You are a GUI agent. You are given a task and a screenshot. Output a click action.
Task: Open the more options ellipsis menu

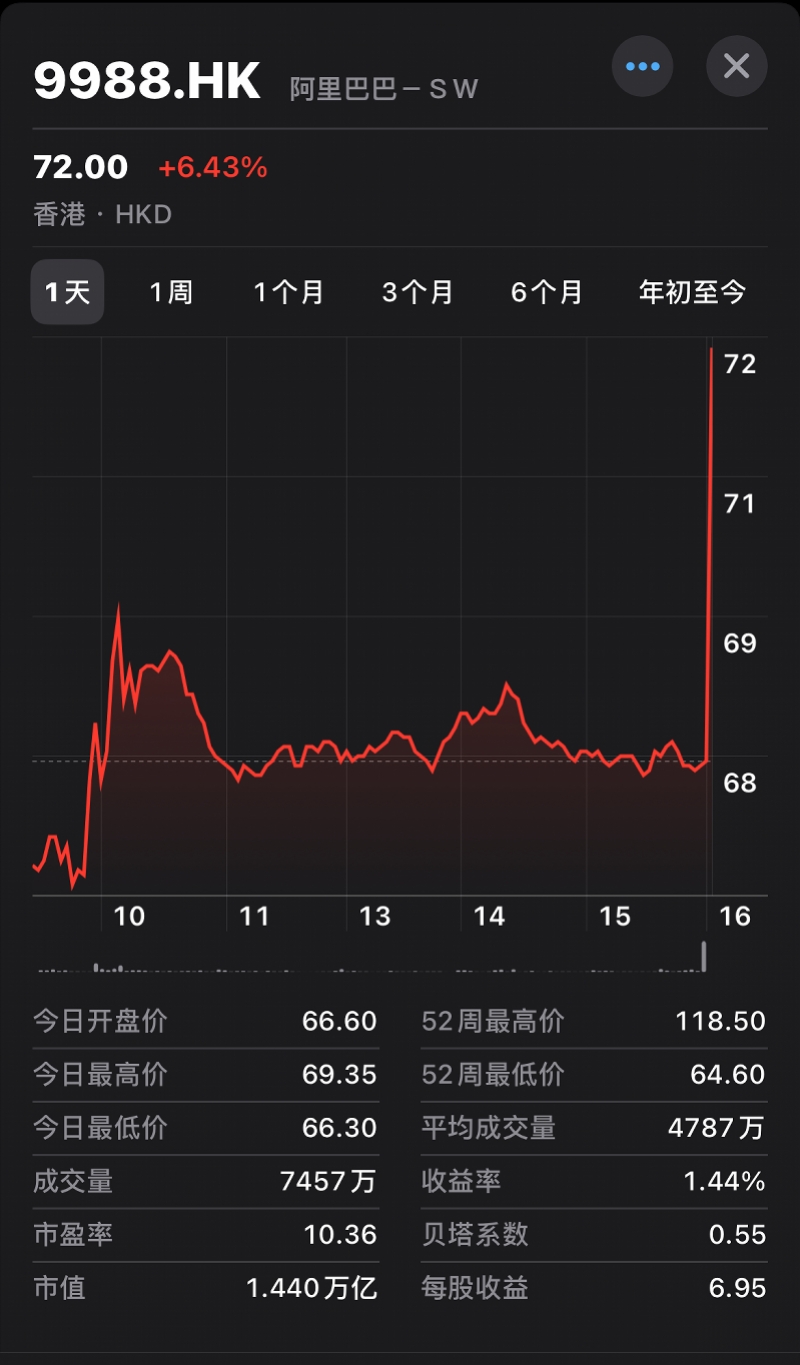(642, 66)
